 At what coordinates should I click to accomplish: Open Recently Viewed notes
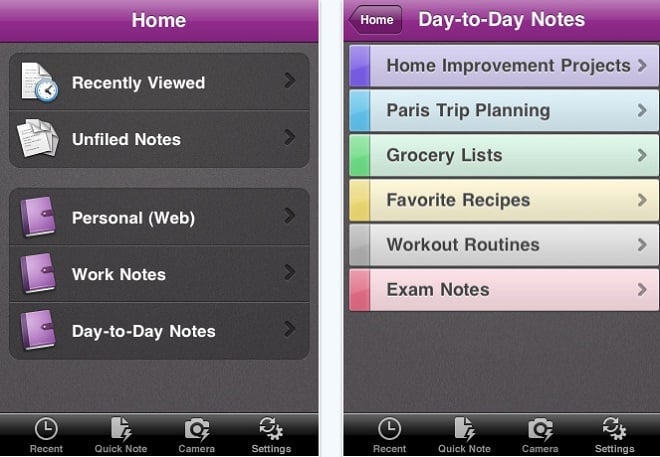[159, 82]
